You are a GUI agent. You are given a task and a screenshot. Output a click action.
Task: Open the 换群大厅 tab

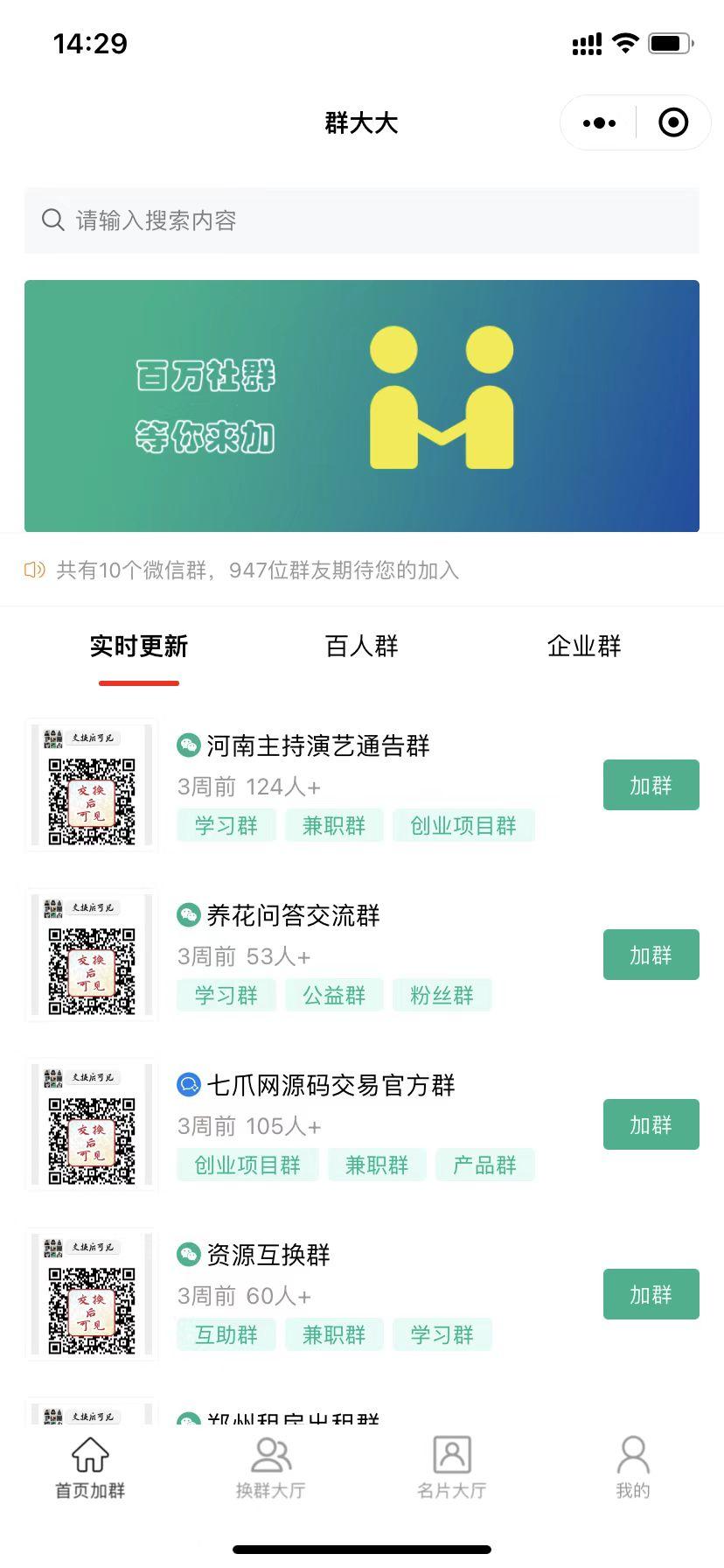coord(271,1467)
